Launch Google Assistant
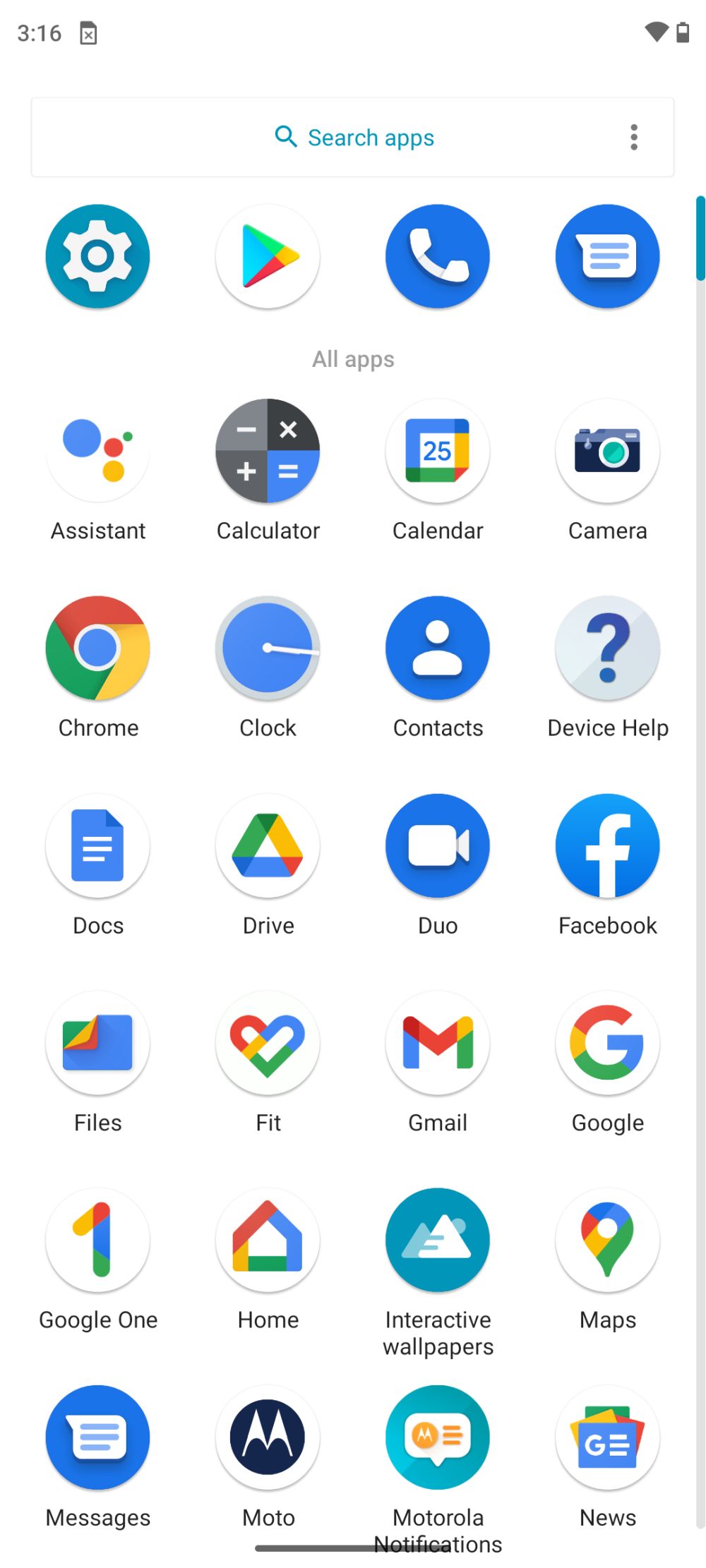 97,451
